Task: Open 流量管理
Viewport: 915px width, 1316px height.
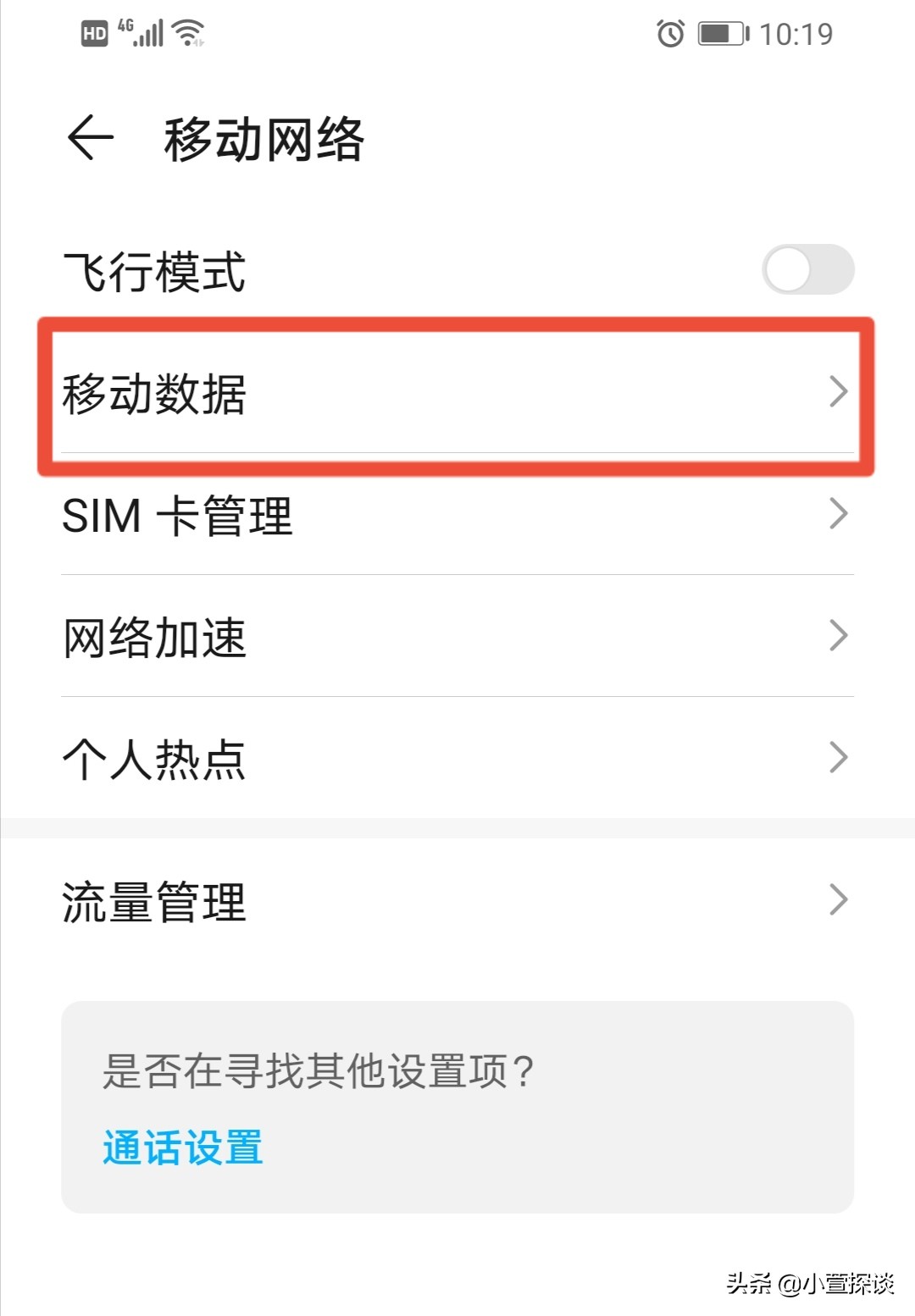Action: pos(456,901)
